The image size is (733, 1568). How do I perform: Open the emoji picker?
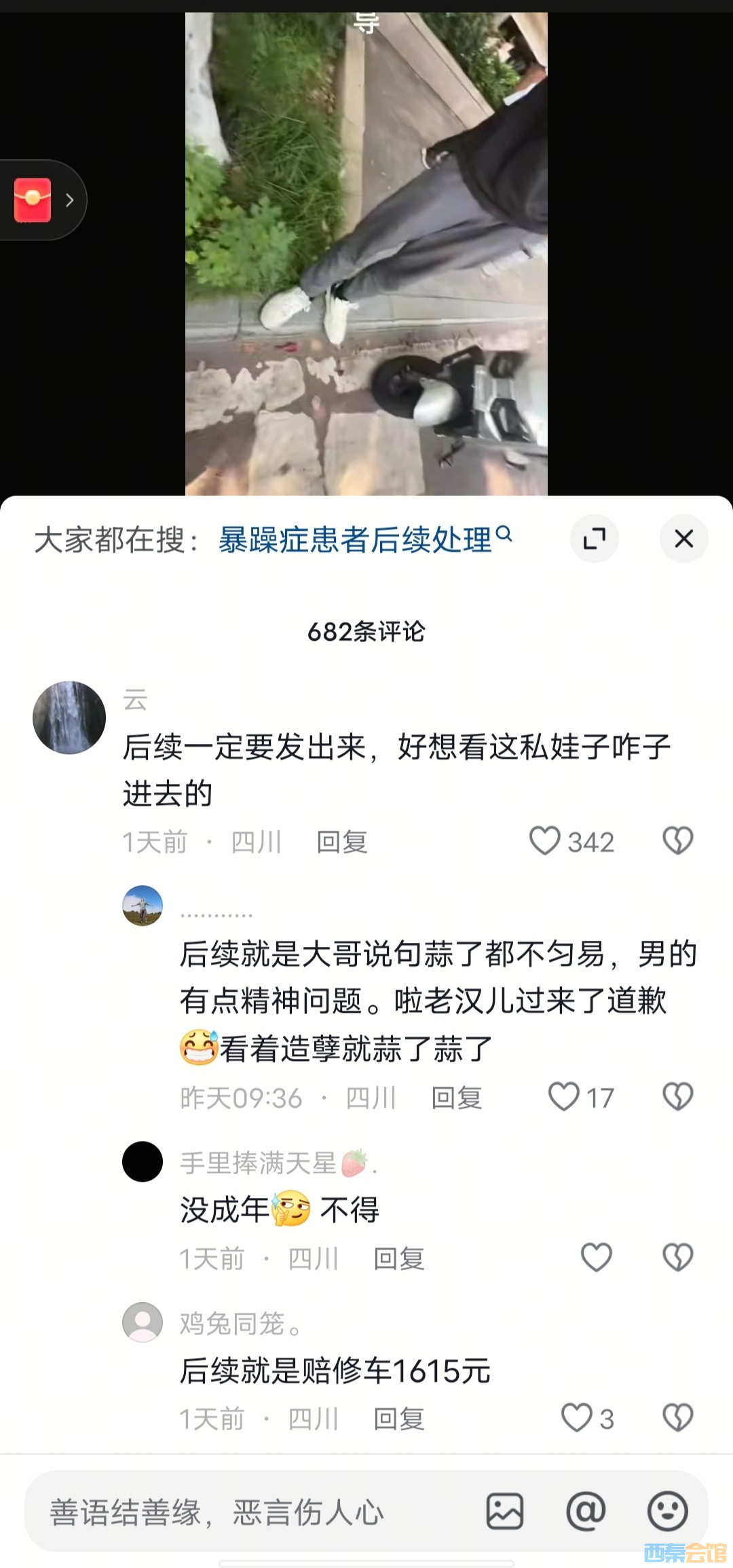[x=667, y=1512]
